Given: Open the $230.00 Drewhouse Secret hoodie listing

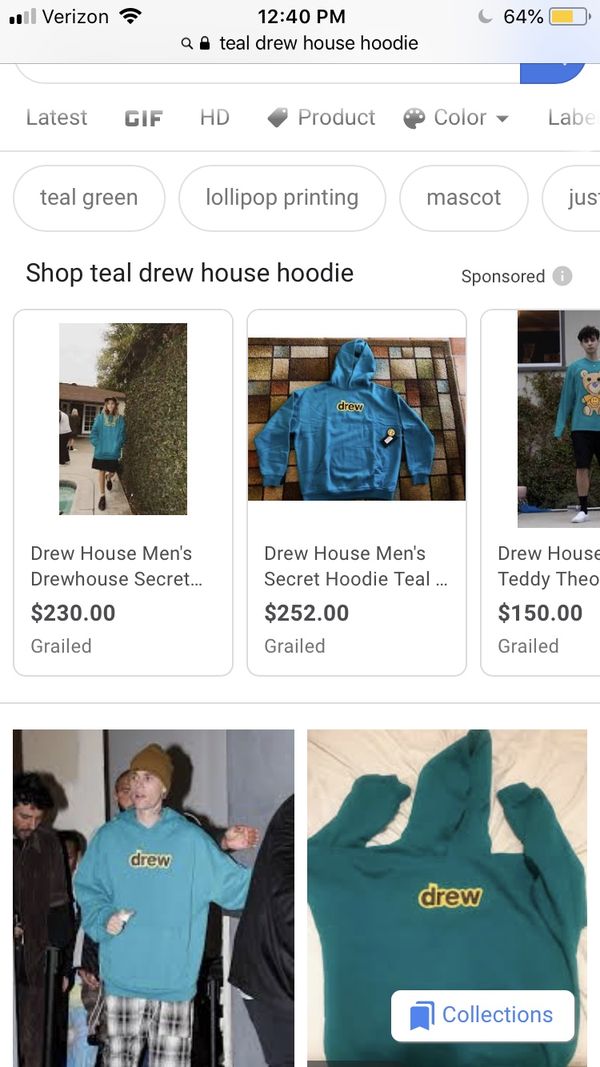Looking at the screenshot, I should tap(123, 493).
